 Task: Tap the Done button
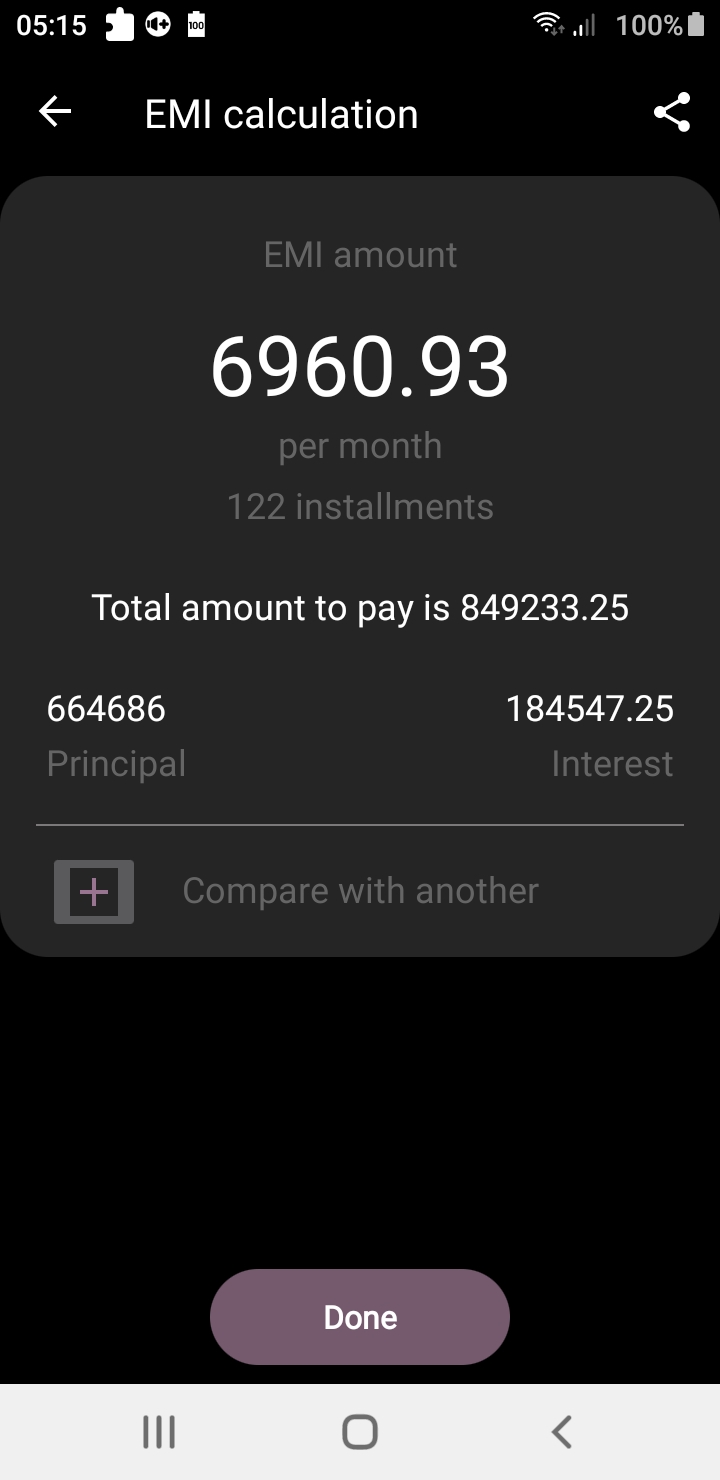coord(360,1317)
